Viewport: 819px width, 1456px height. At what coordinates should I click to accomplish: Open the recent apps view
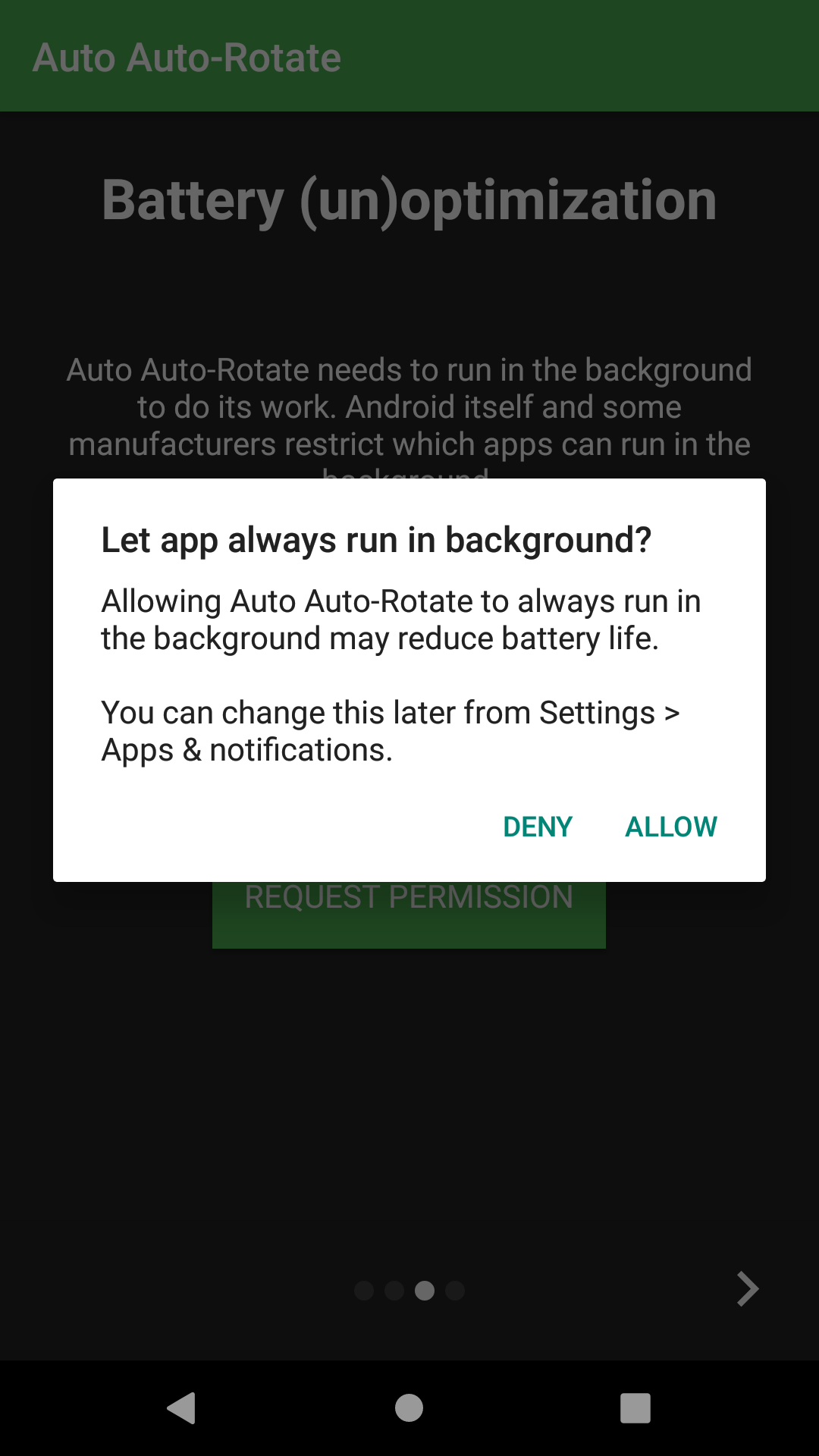[635, 1408]
